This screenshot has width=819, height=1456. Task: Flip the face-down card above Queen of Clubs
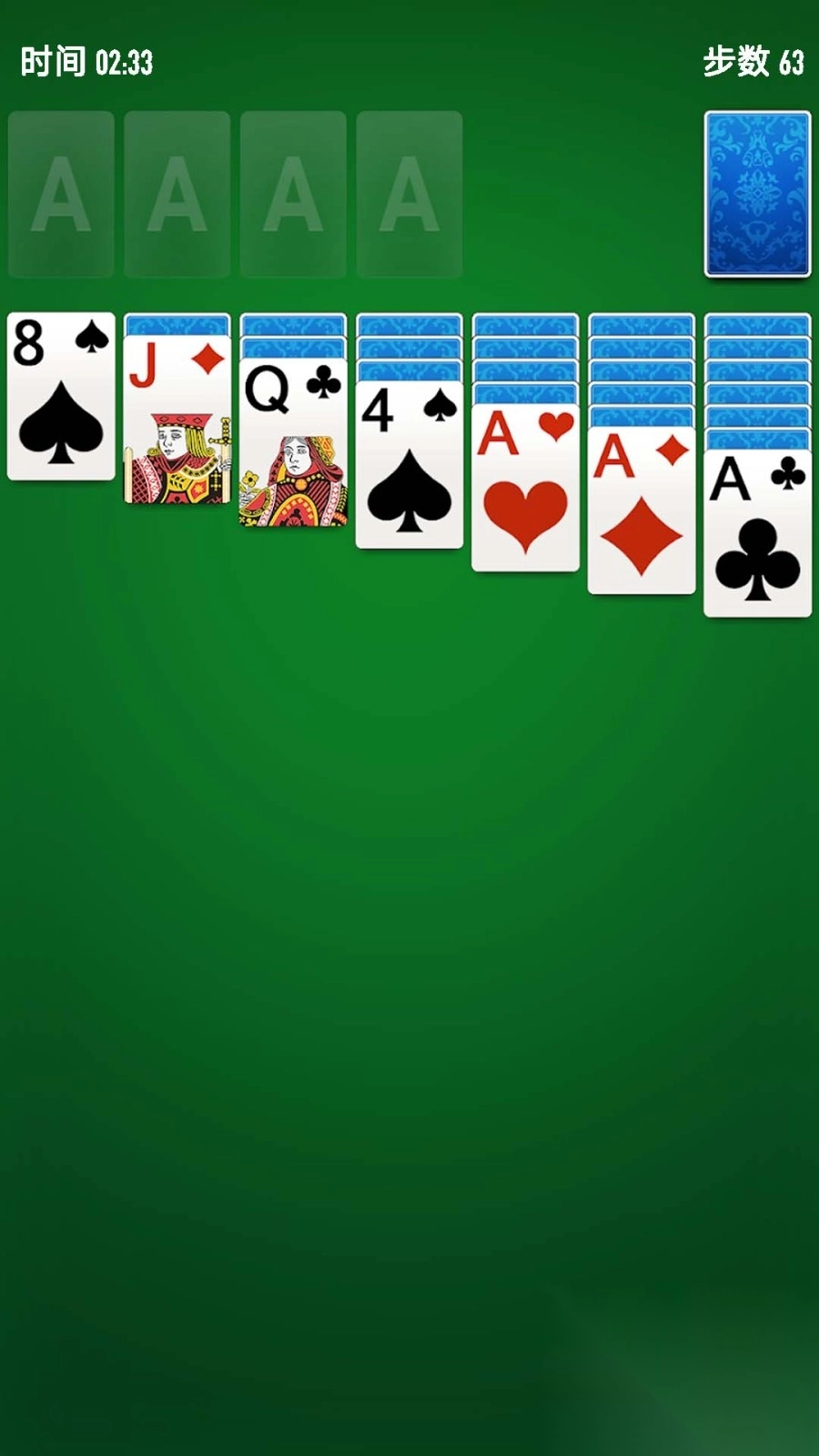(291, 346)
